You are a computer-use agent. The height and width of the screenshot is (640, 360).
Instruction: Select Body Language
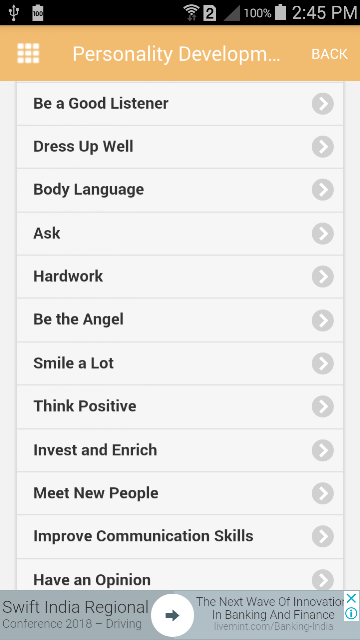pos(180,190)
